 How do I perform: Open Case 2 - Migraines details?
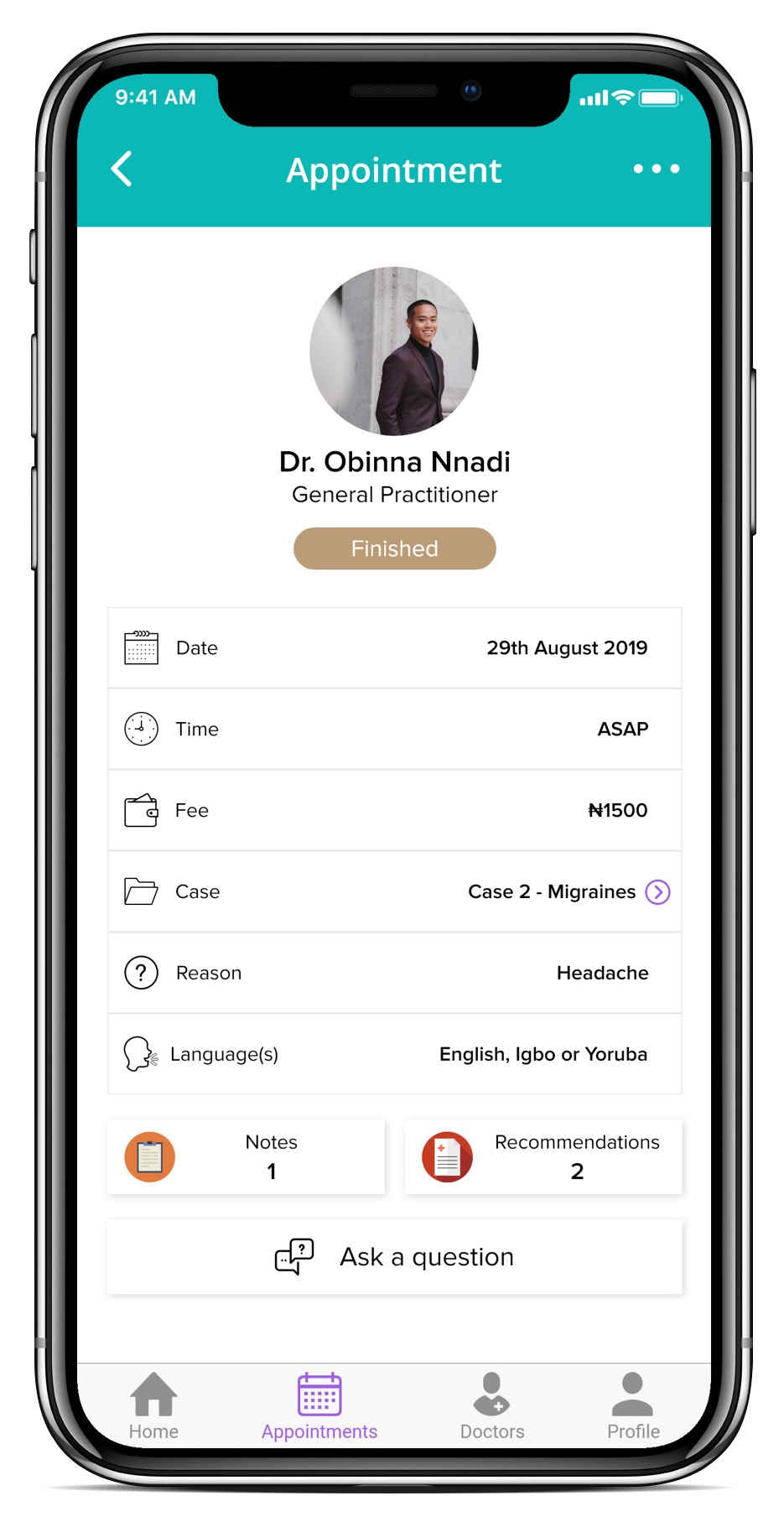[x=657, y=892]
